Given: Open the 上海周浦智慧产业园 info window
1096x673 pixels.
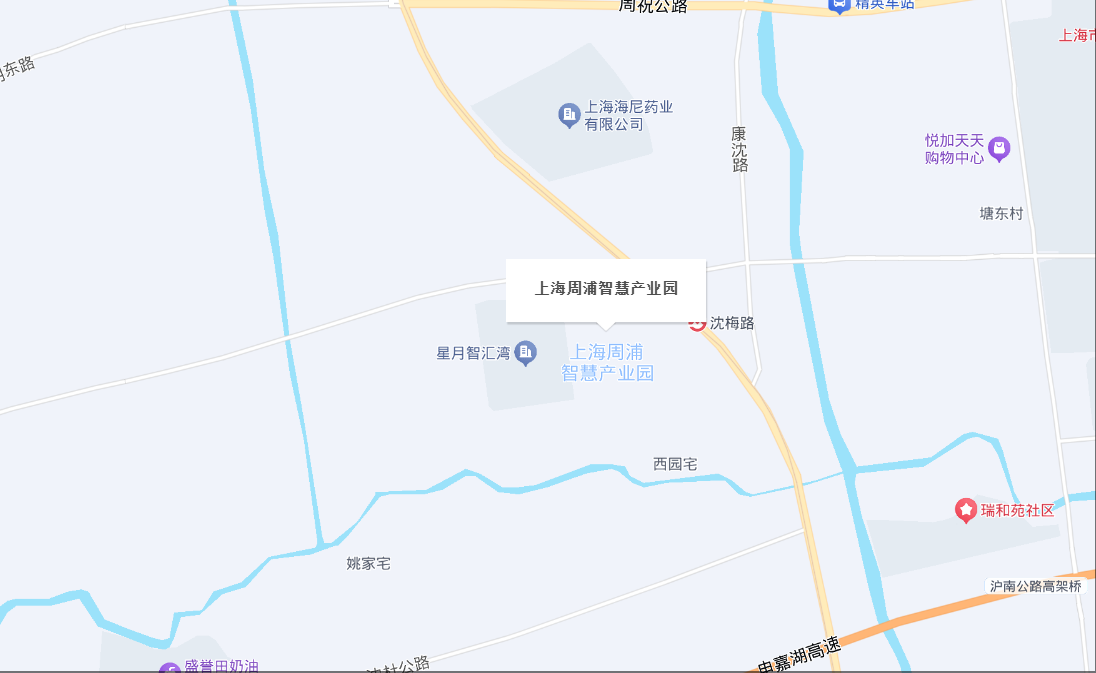Looking at the screenshot, I should coord(606,289).
